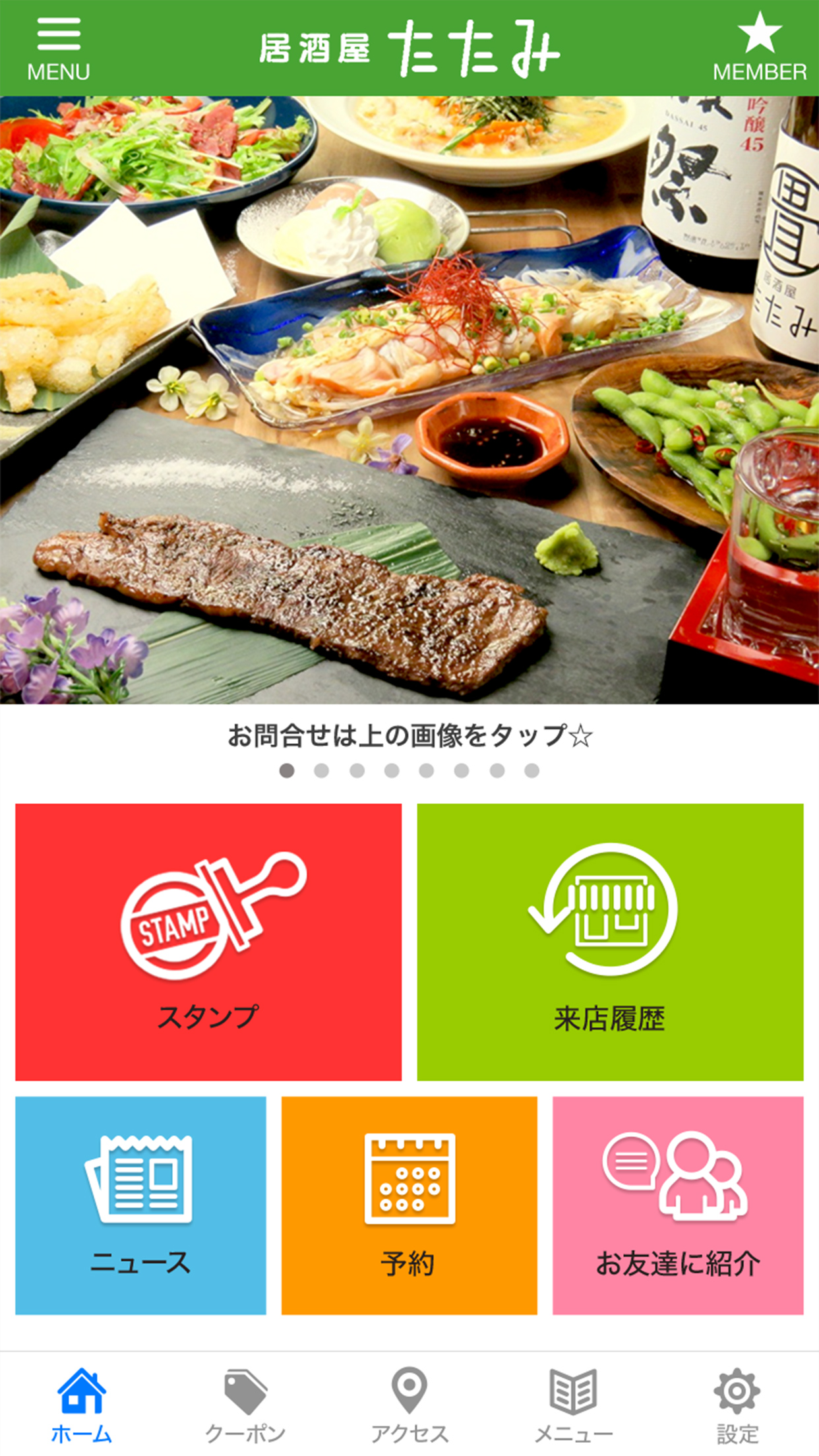Select お友達に紹介 to refer friends
Screen dimensions: 819x1456
[x=677, y=1205]
